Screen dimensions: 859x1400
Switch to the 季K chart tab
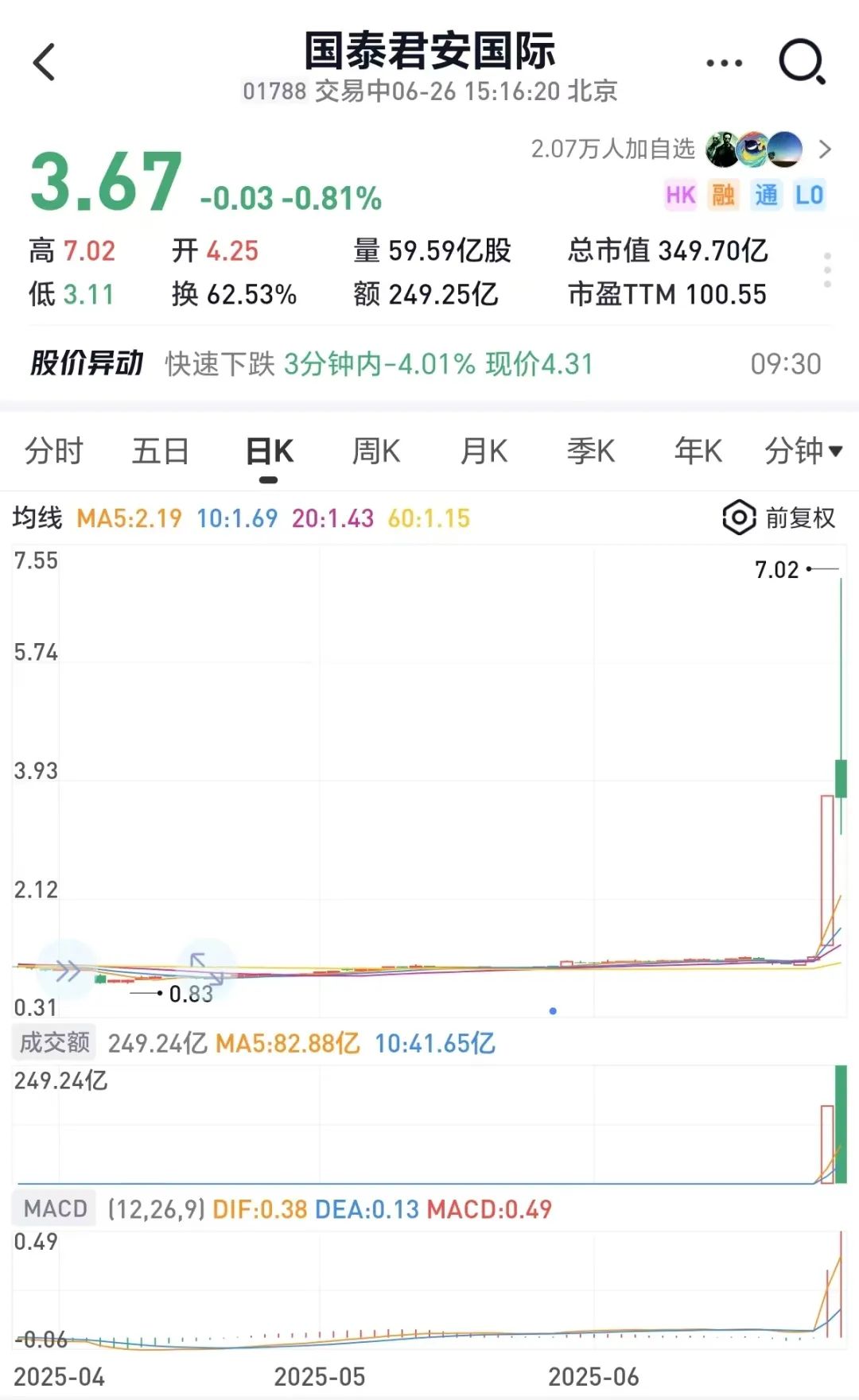(x=591, y=451)
